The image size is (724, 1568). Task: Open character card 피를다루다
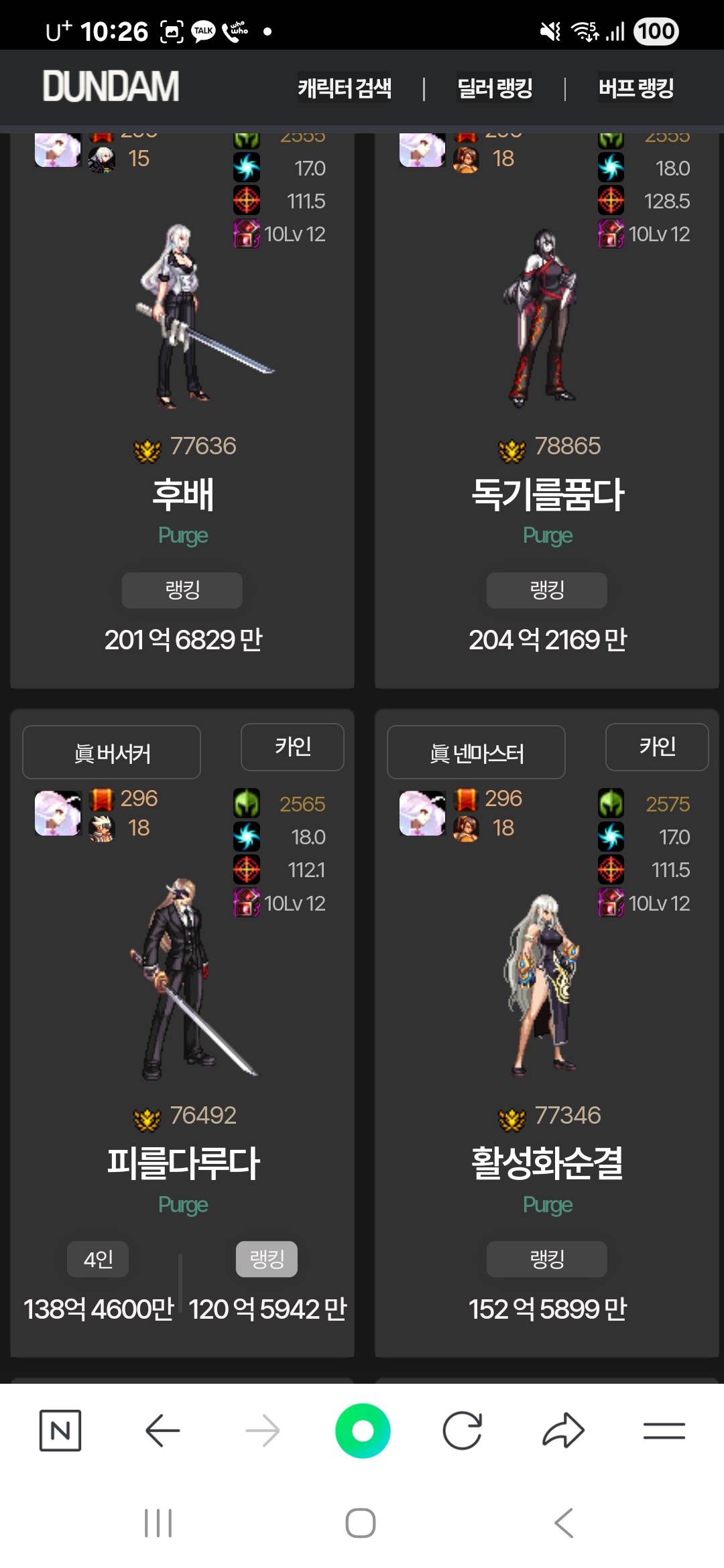[182, 1163]
